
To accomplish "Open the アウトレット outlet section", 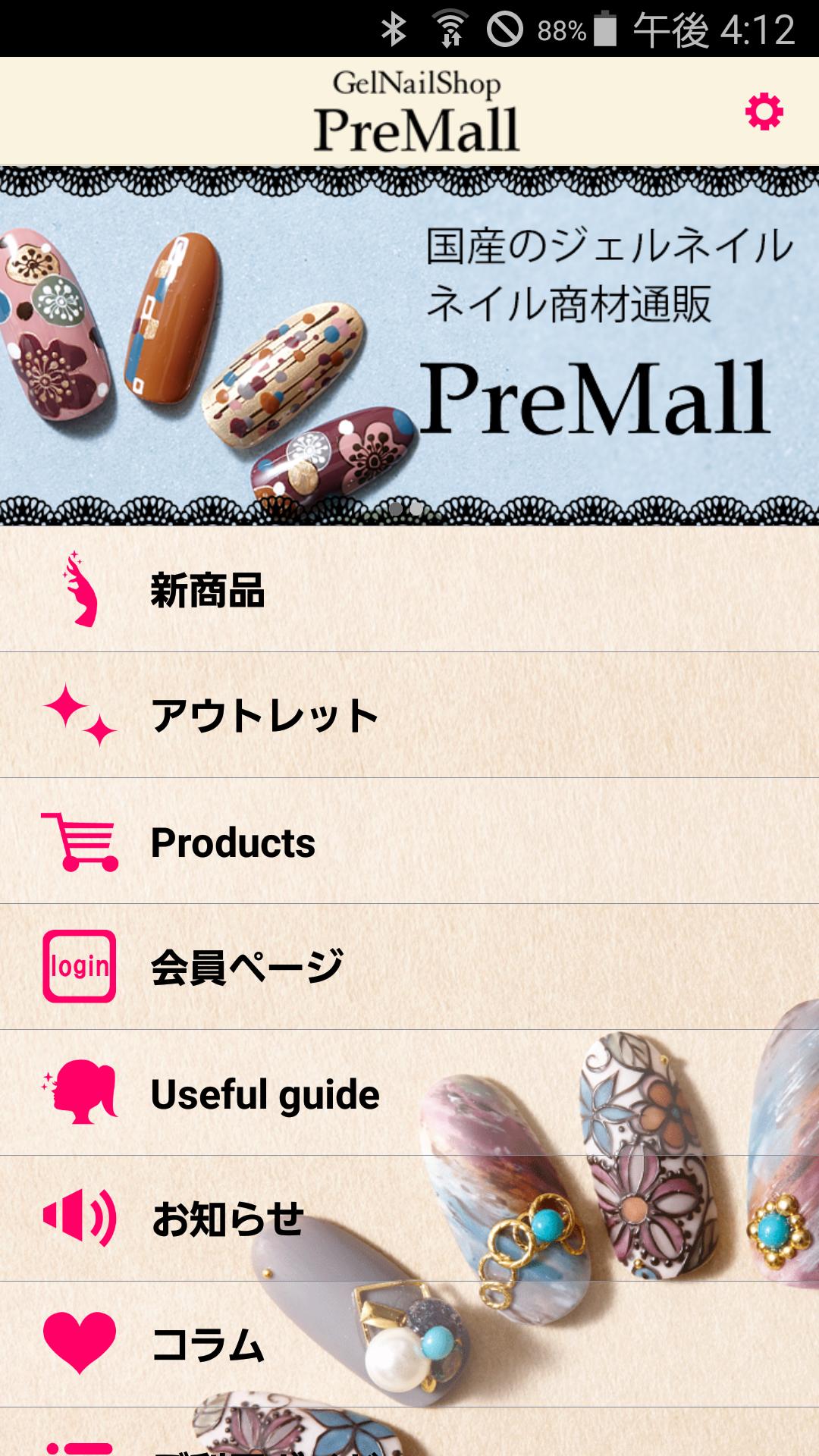I will [409, 715].
